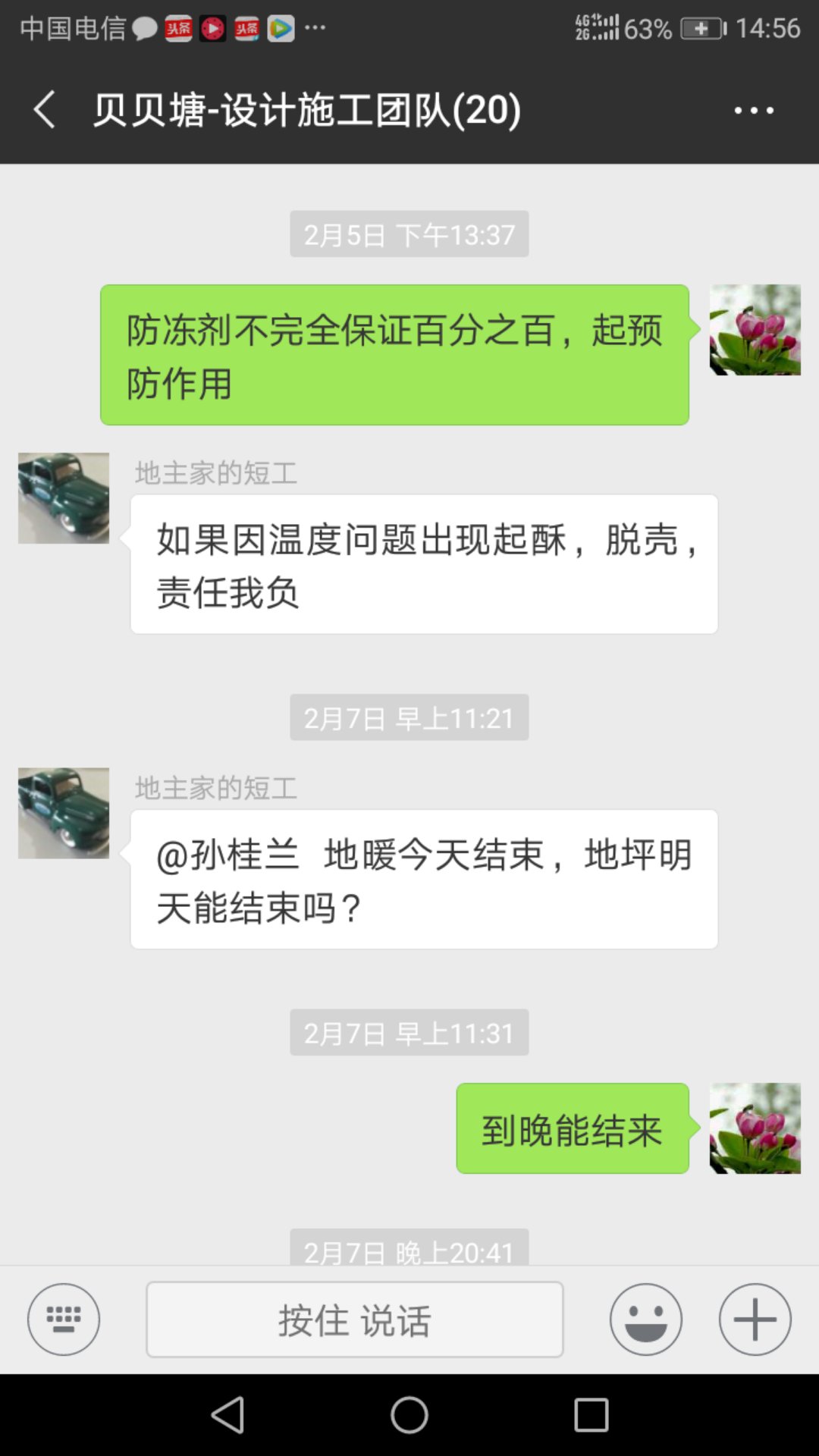Open the plus attachment menu
Screen dimensions: 819x1456
click(755, 1319)
